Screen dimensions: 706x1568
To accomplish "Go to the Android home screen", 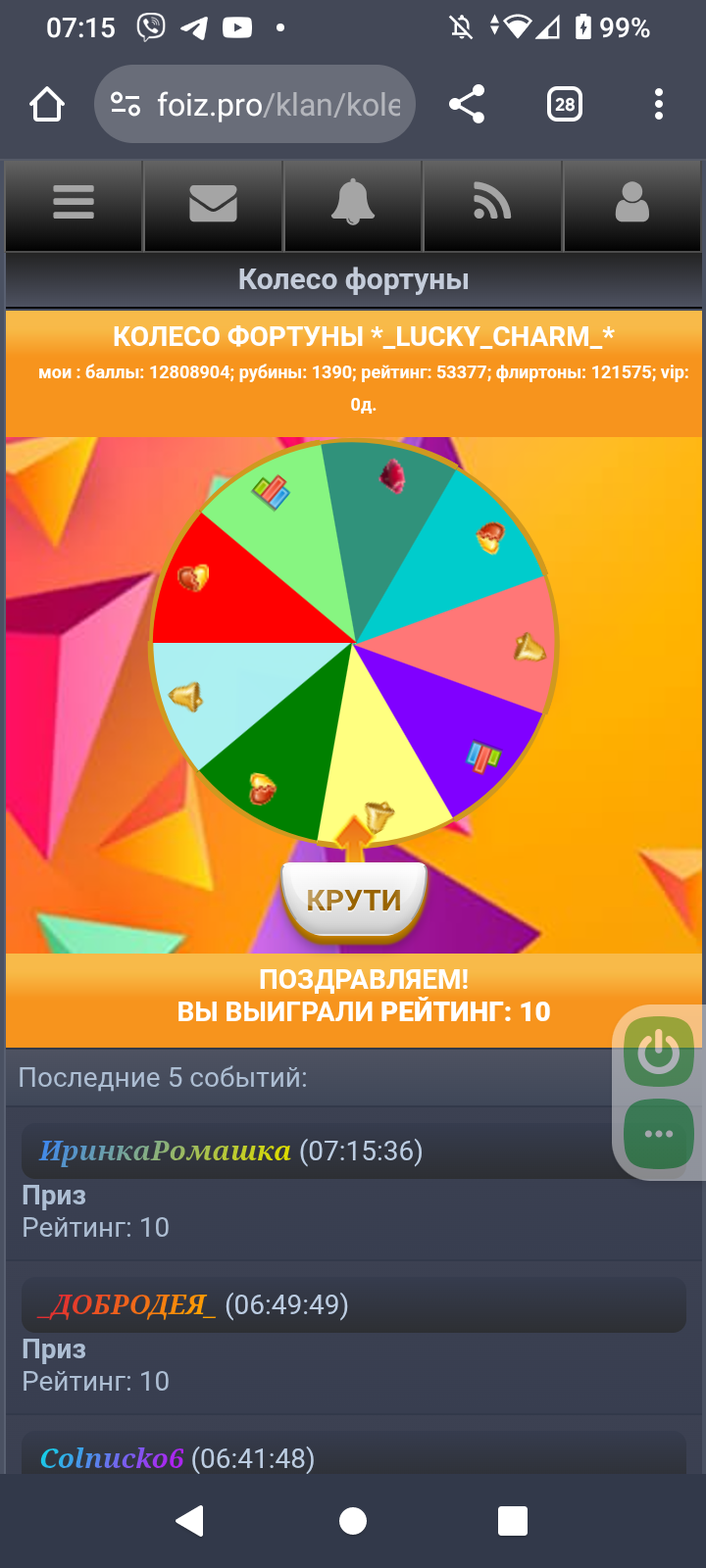I will tap(353, 1521).
